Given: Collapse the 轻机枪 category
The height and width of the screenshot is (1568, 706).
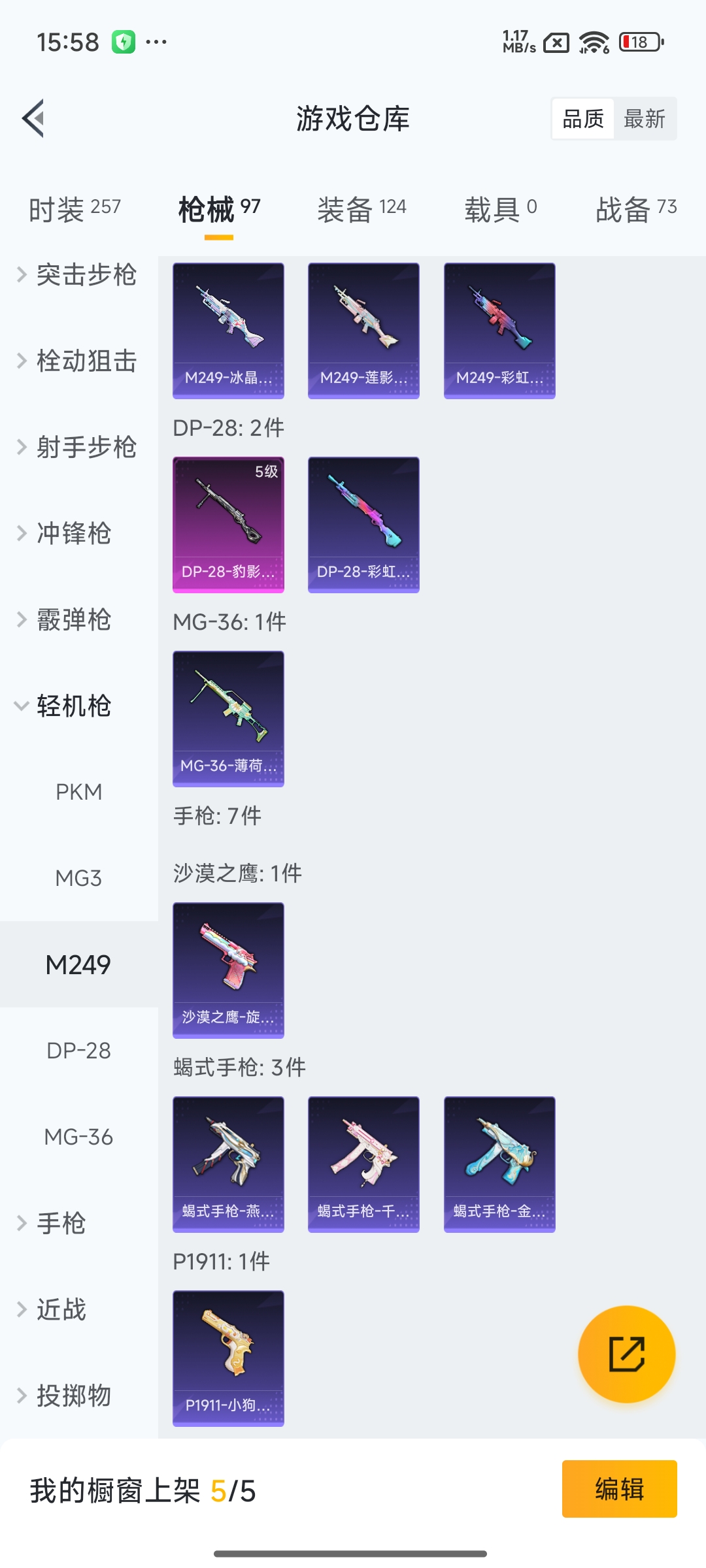Looking at the screenshot, I should click(x=78, y=706).
